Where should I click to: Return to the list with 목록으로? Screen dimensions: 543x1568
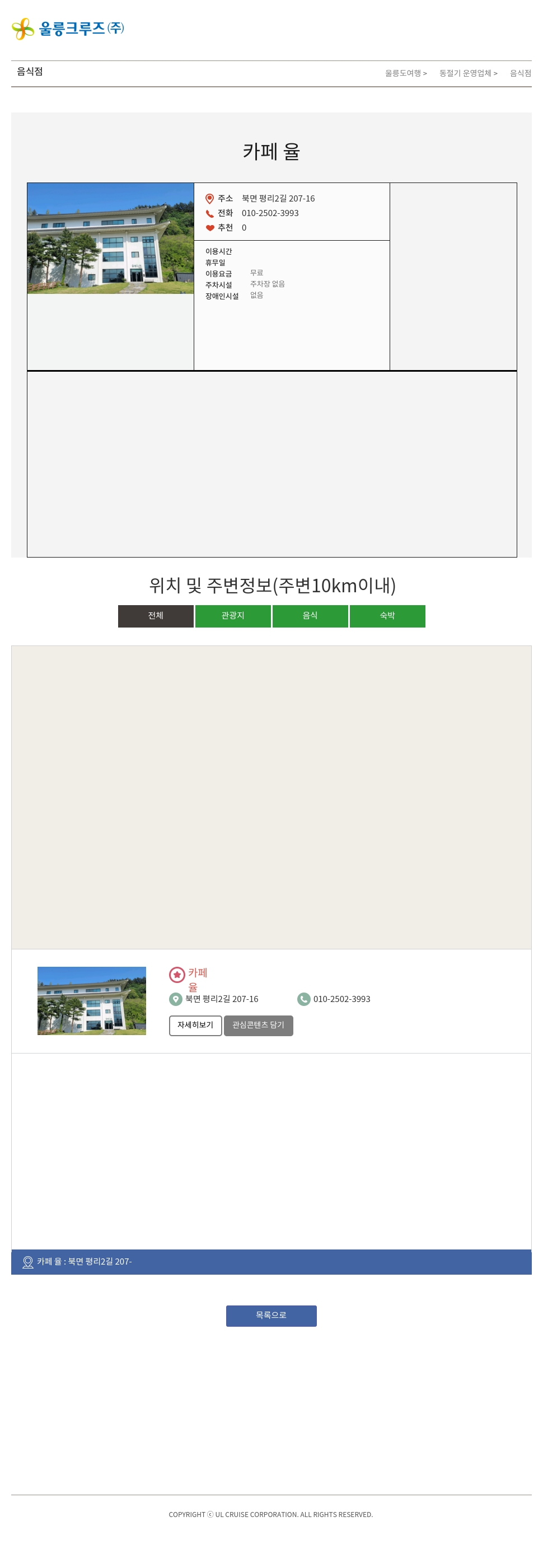(x=271, y=1316)
